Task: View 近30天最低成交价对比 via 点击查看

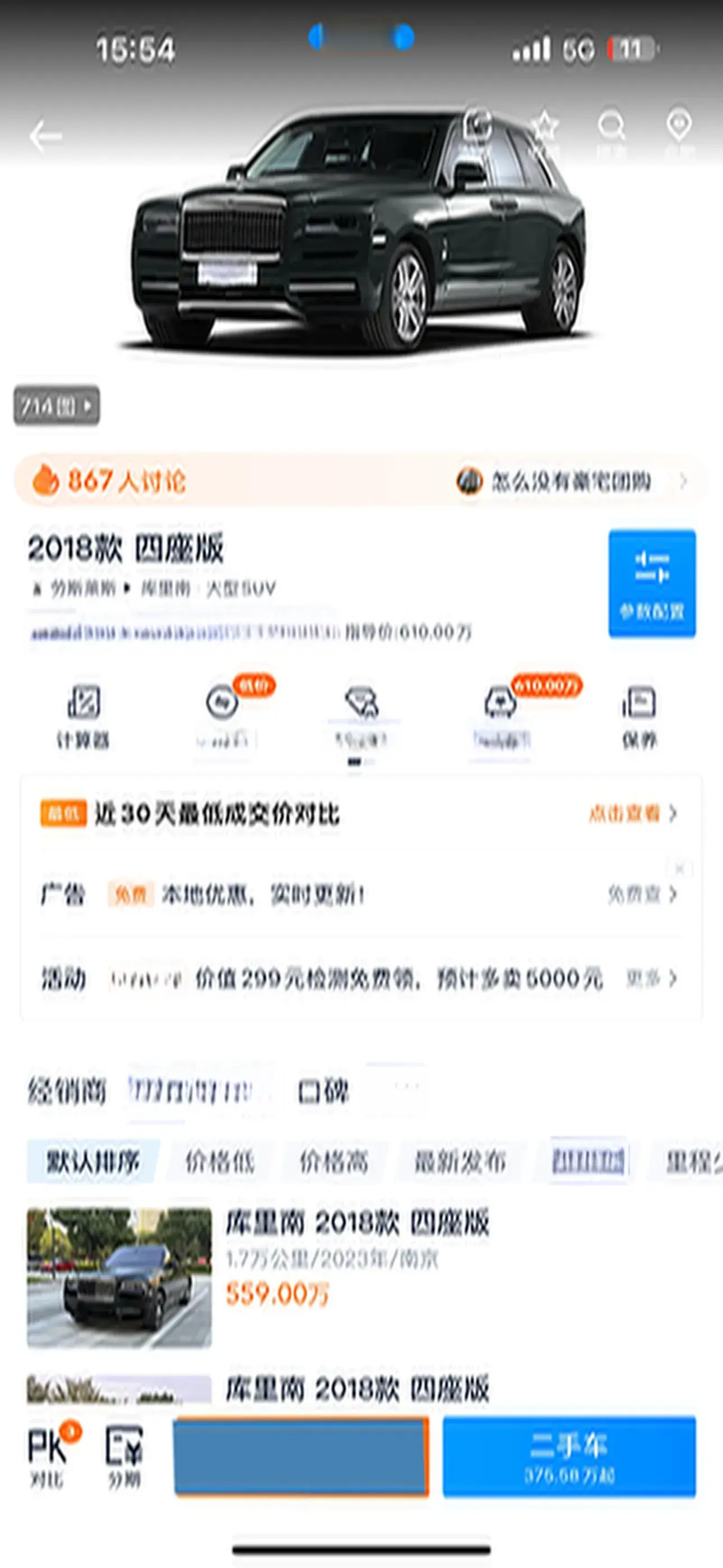Action: tap(633, 814)
